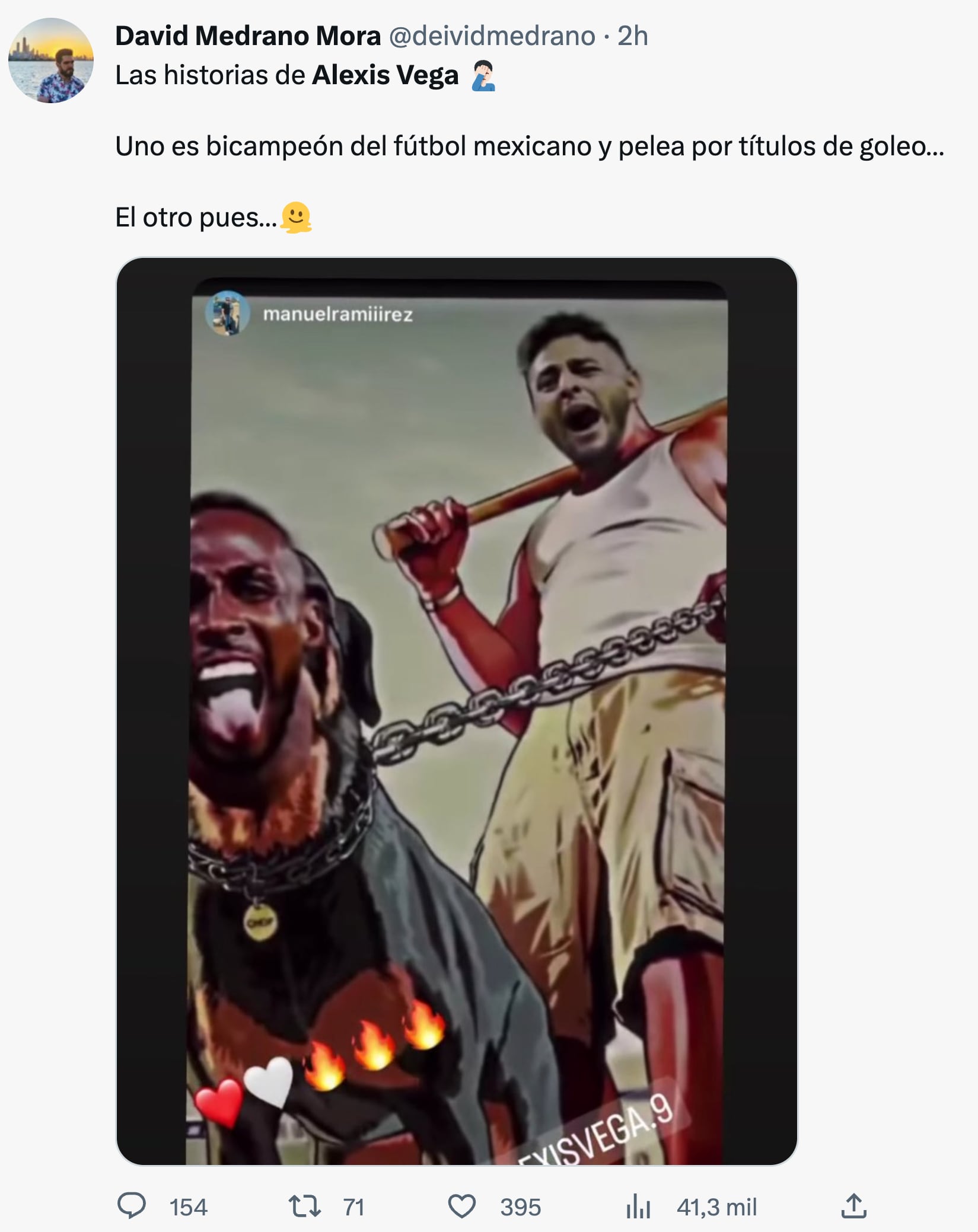Like the tweet about Alexis Vega
The width and height of the screenshot is (978, 1232).
pos(461,1206)
